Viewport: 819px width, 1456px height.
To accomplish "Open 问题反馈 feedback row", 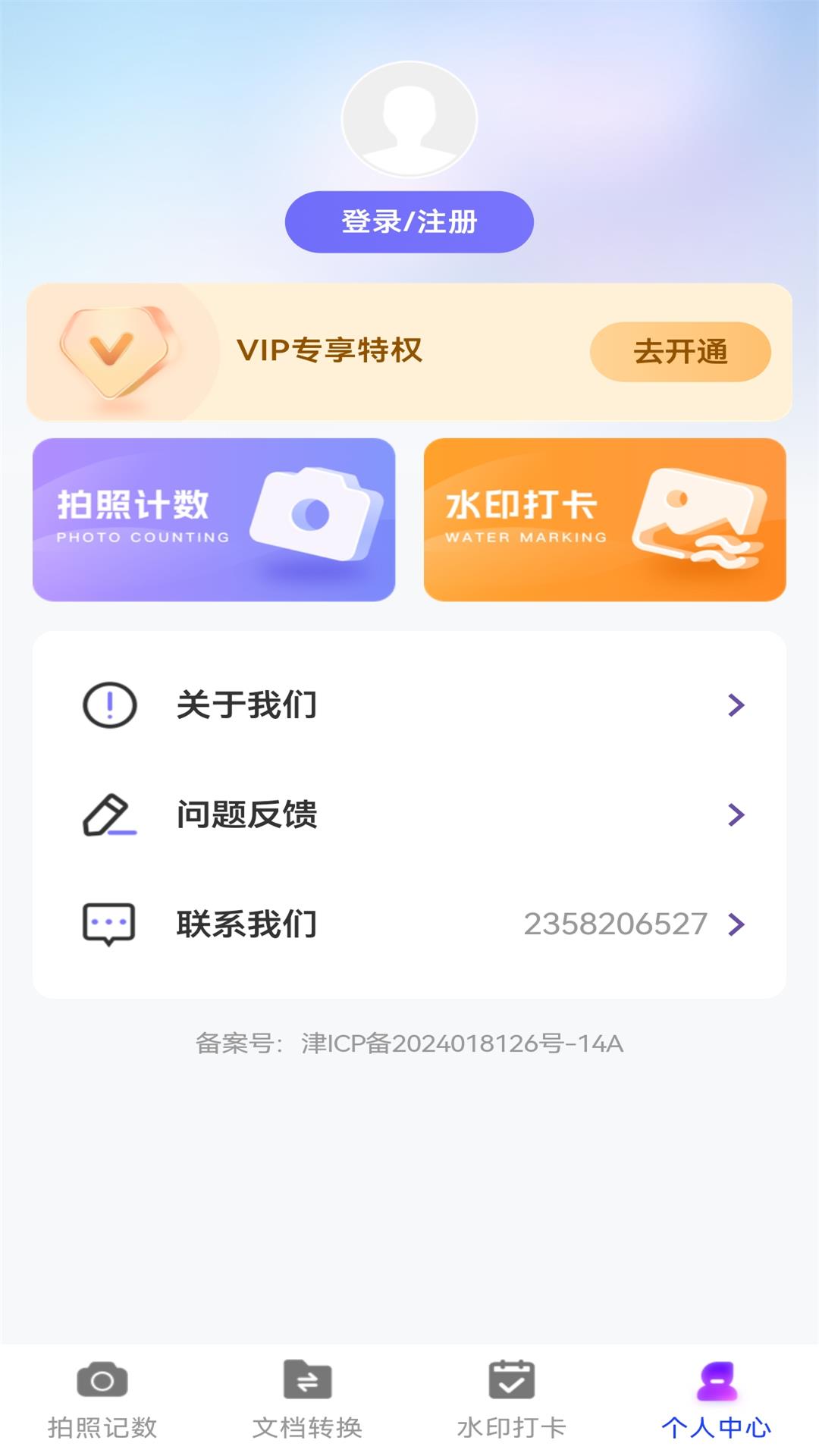I will [x=409, y=815].
